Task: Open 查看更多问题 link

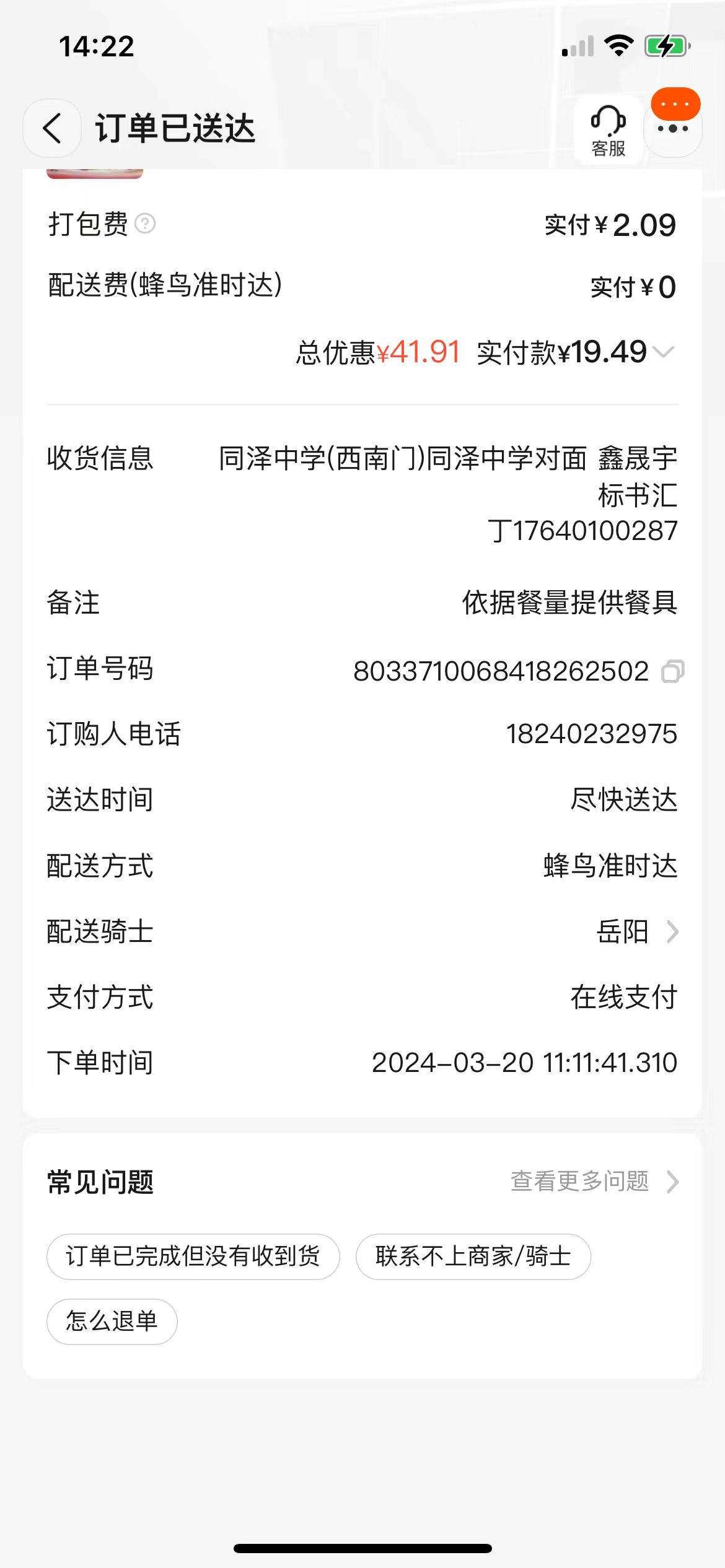Action: click(594, 1182)
